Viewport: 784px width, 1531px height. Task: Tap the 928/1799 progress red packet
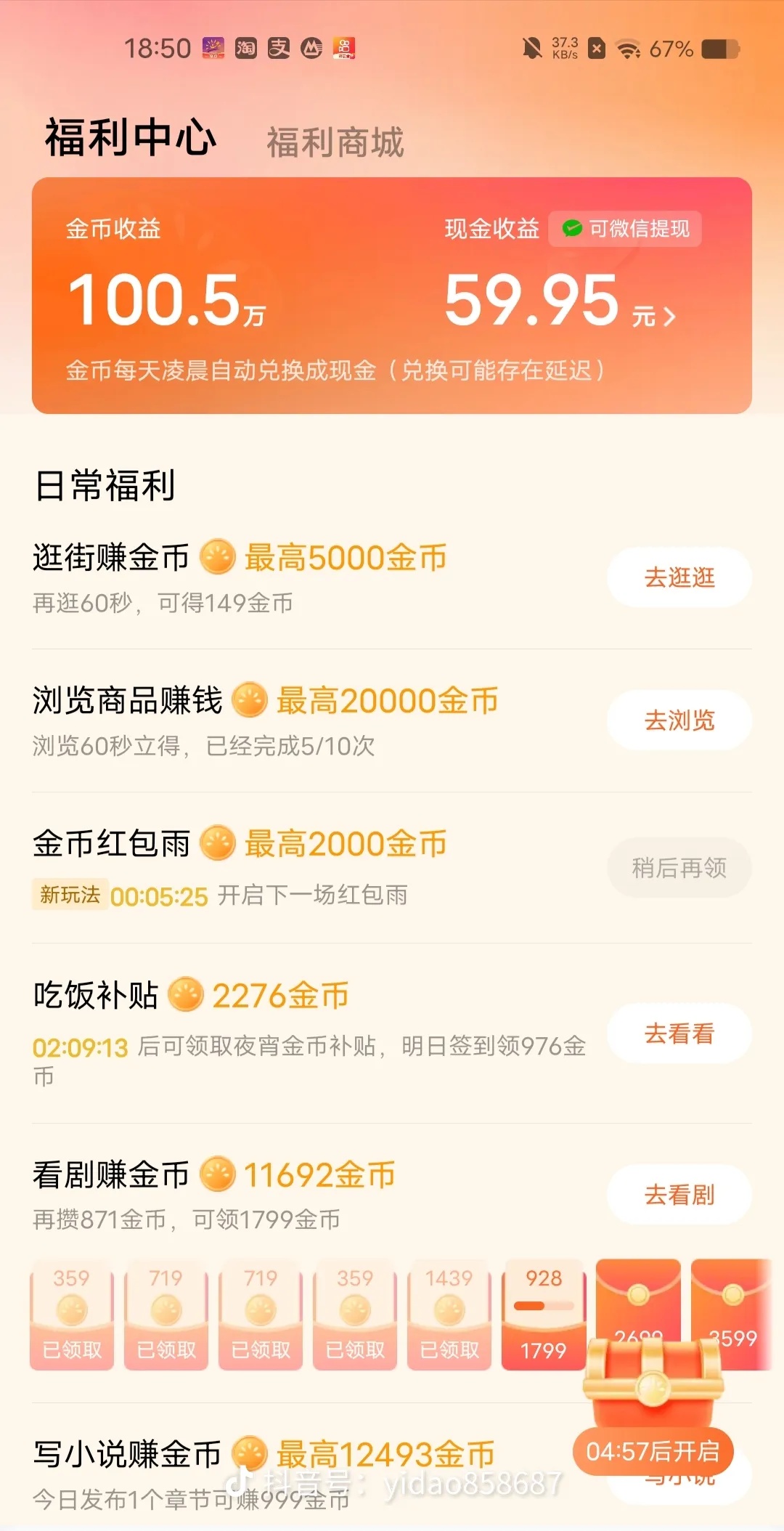pos(543,1315)
